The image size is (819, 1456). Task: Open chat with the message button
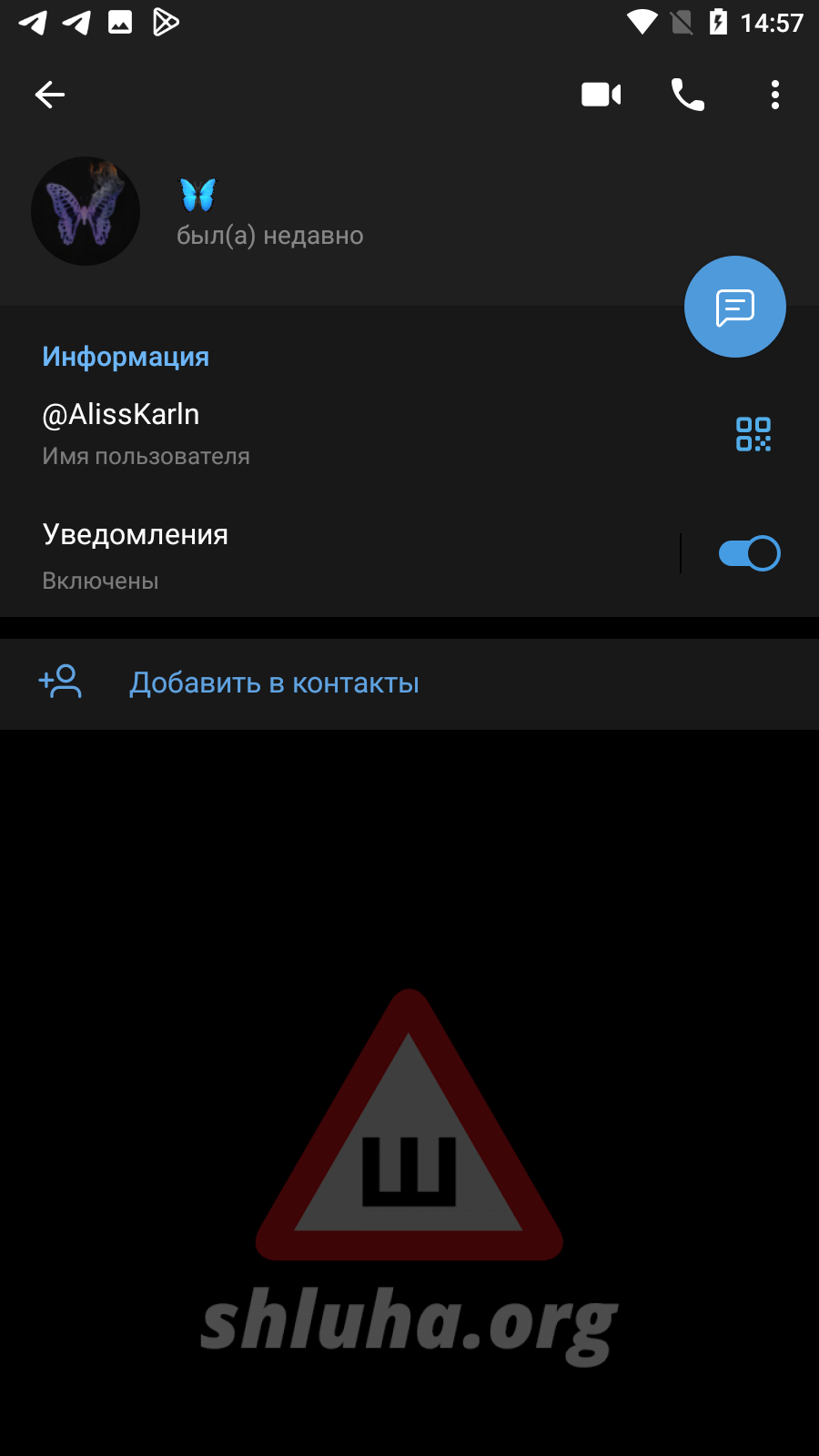point(734,308)
